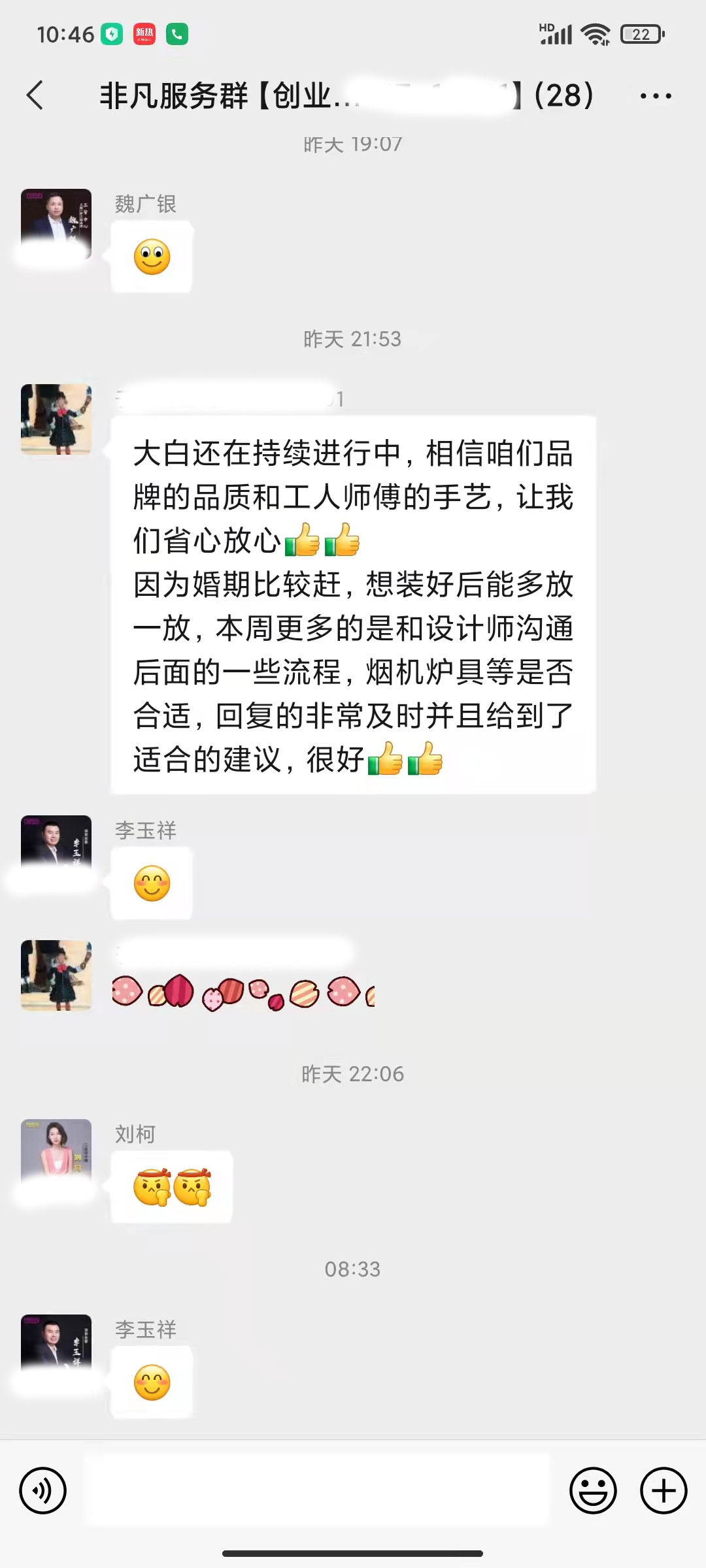The width and height of the screenshot is (706, 1568).
Task: Open the plus attachment menu
Action: pos(663,1490)
